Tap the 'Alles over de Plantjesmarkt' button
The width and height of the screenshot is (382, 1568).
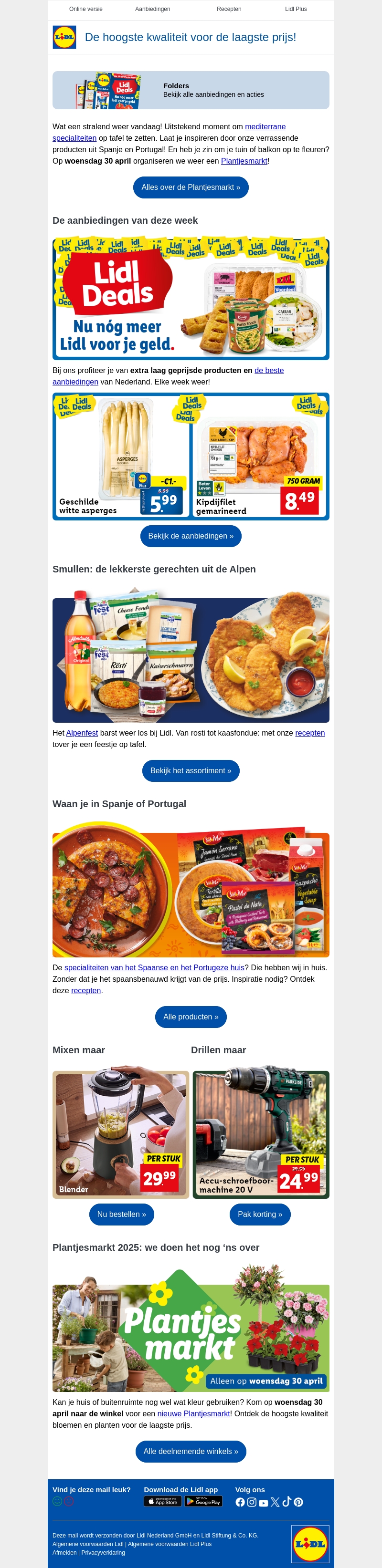pyautogui.click(x=191, y=187)
